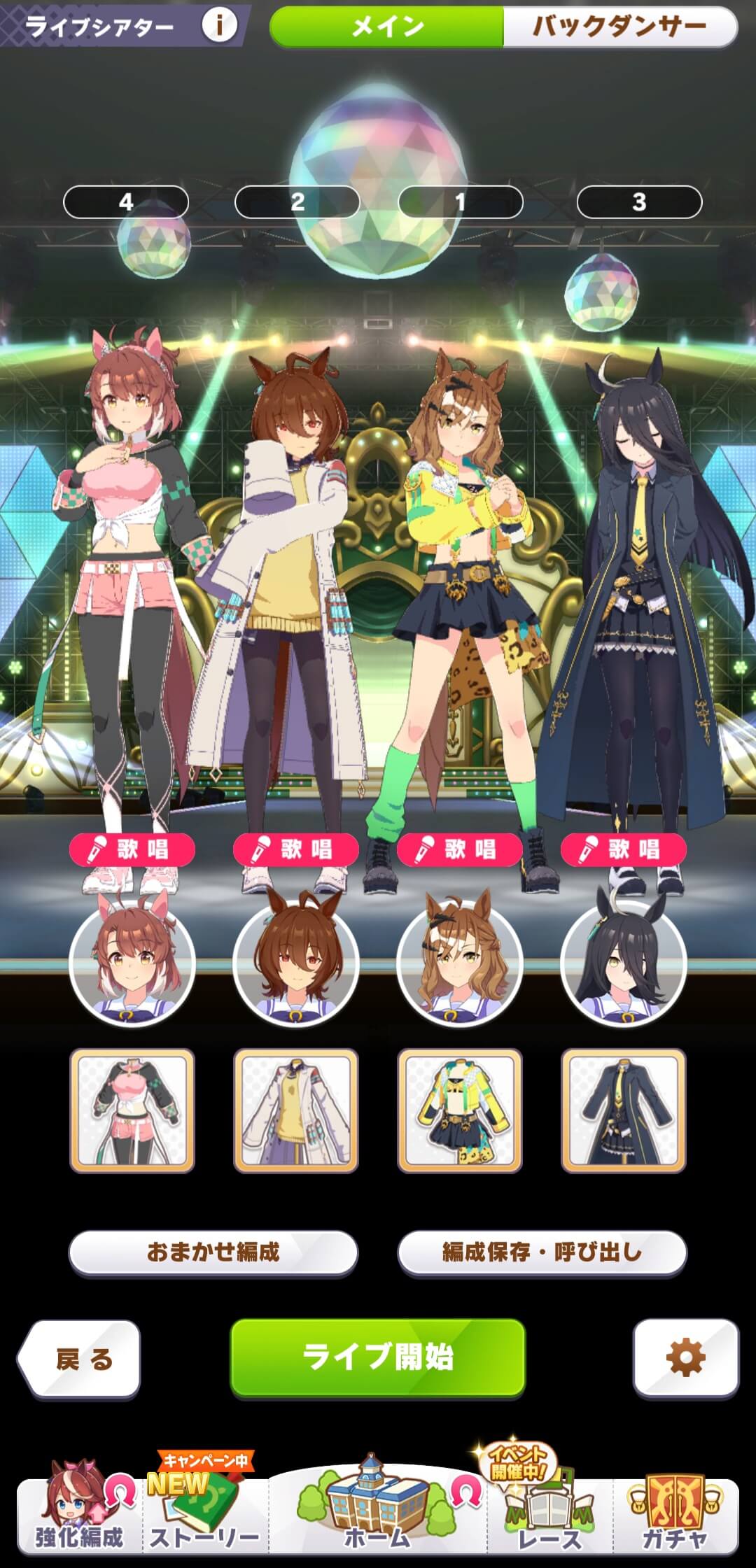Open the white lab coat outfit tile
The height and width of the screenshot is (1568, 756).
click(x=295, y=1110)
